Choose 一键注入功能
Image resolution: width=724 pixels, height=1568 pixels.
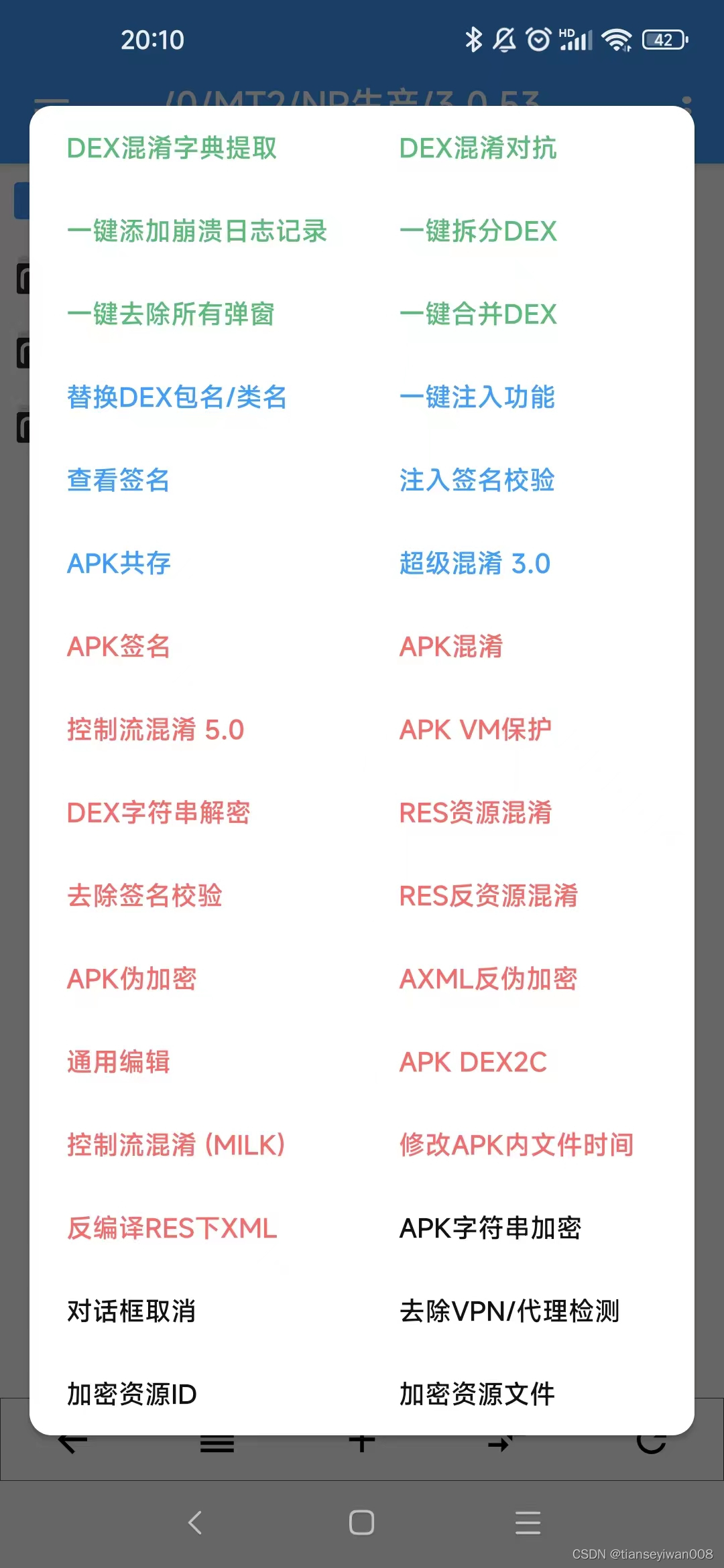(477, 397)
